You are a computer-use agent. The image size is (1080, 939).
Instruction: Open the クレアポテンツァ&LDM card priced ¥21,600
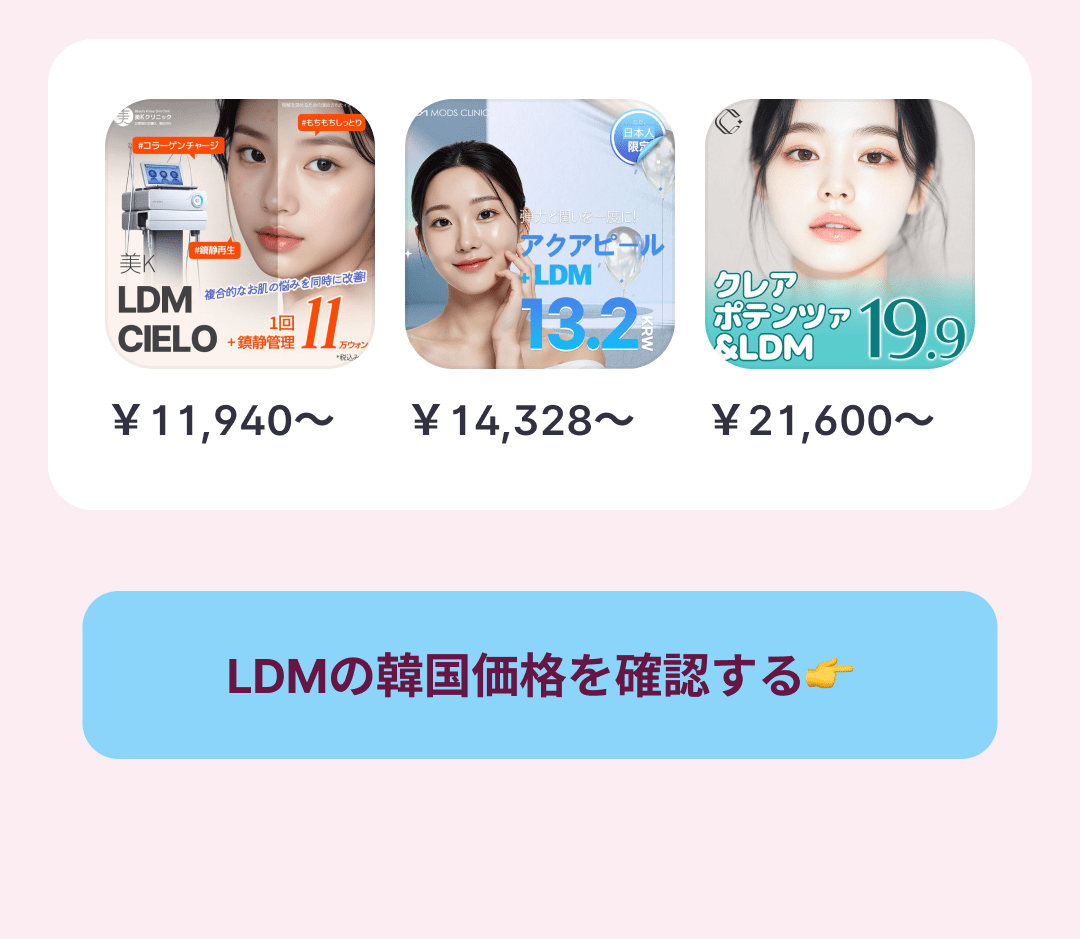click(x=840, y=234)
